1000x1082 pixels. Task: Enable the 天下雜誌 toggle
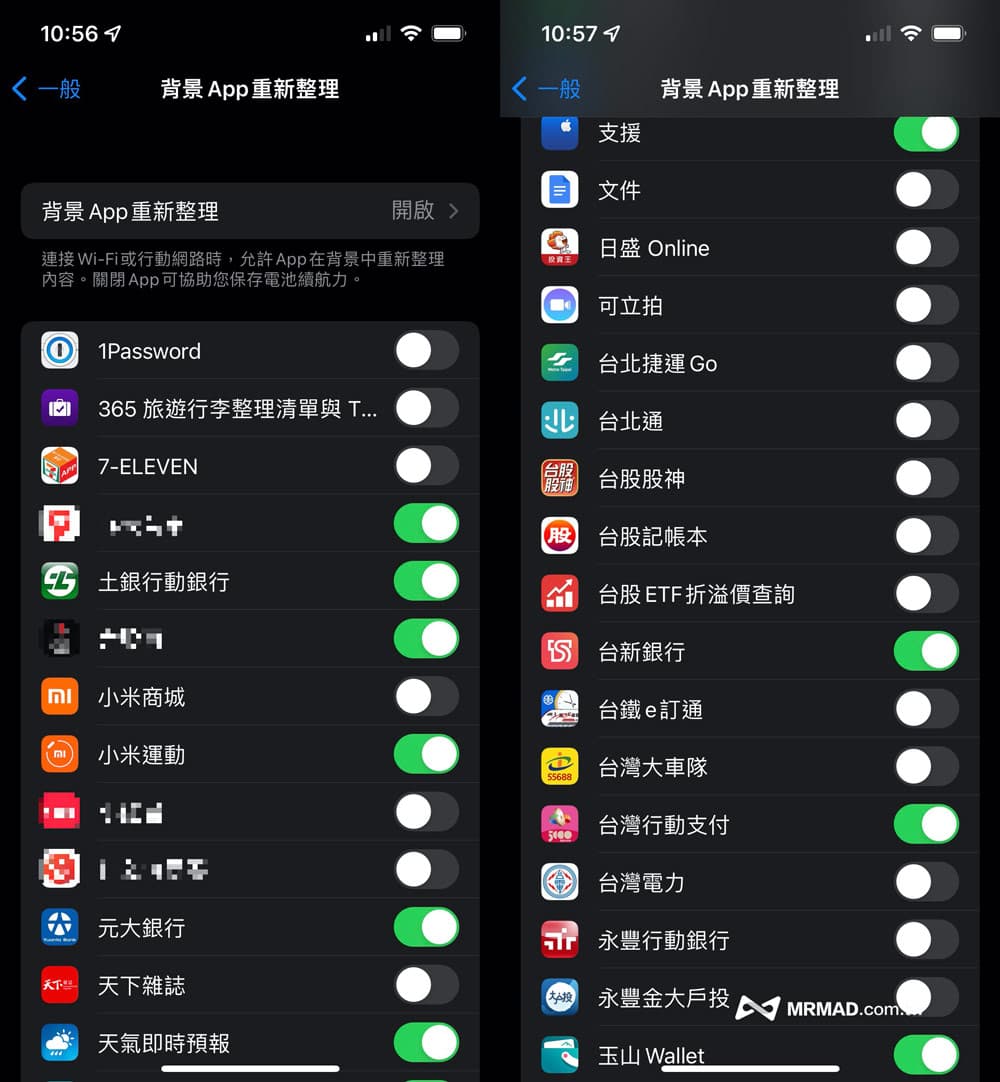click(x=426, y=986)
